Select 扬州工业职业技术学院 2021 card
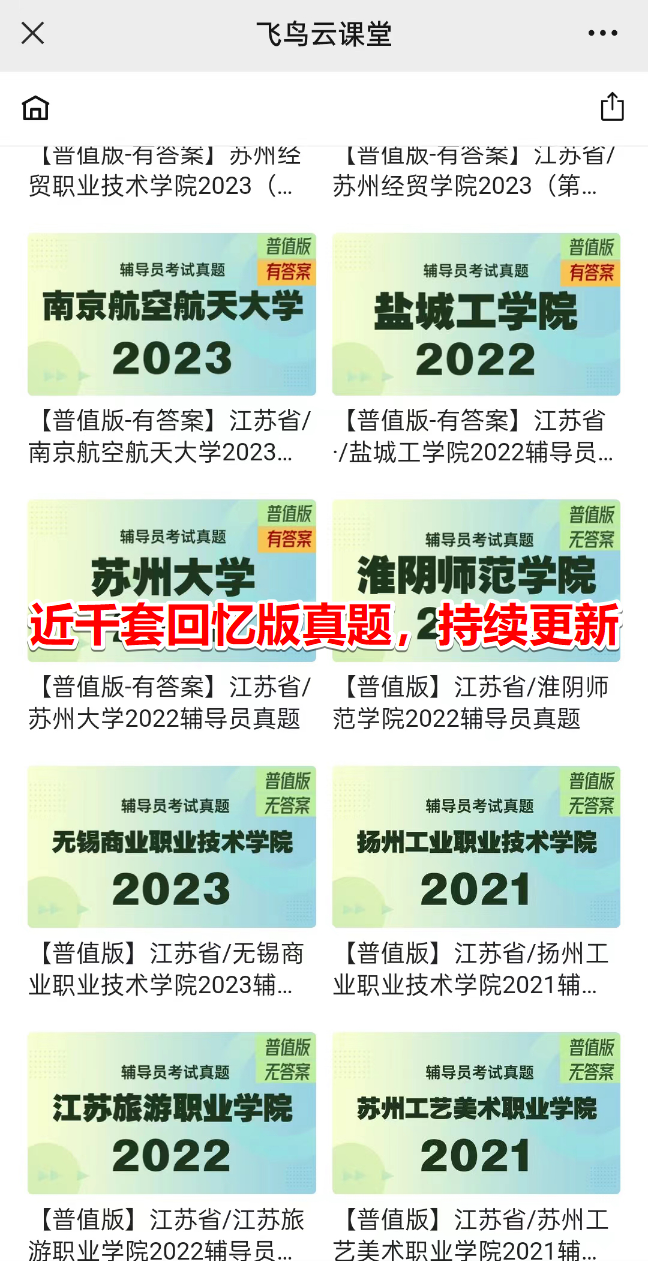The height and width of the screenshot is (1261, 648). (476, 847)
